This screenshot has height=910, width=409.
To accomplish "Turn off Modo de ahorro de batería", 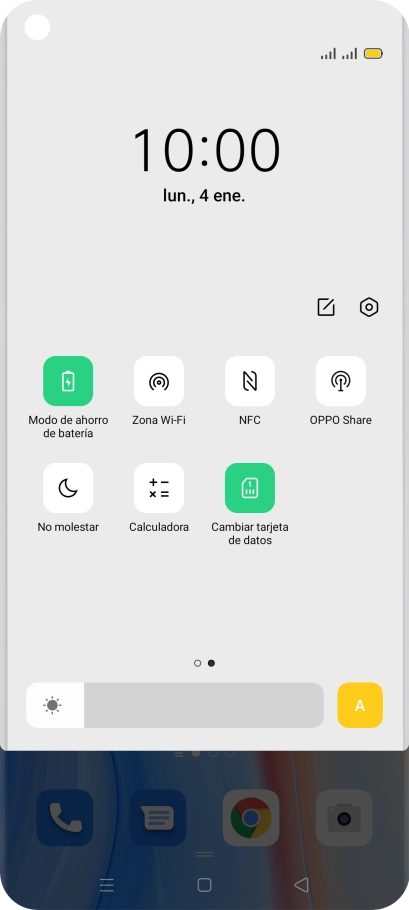I will pyautogui.click(x=68, y=381).
